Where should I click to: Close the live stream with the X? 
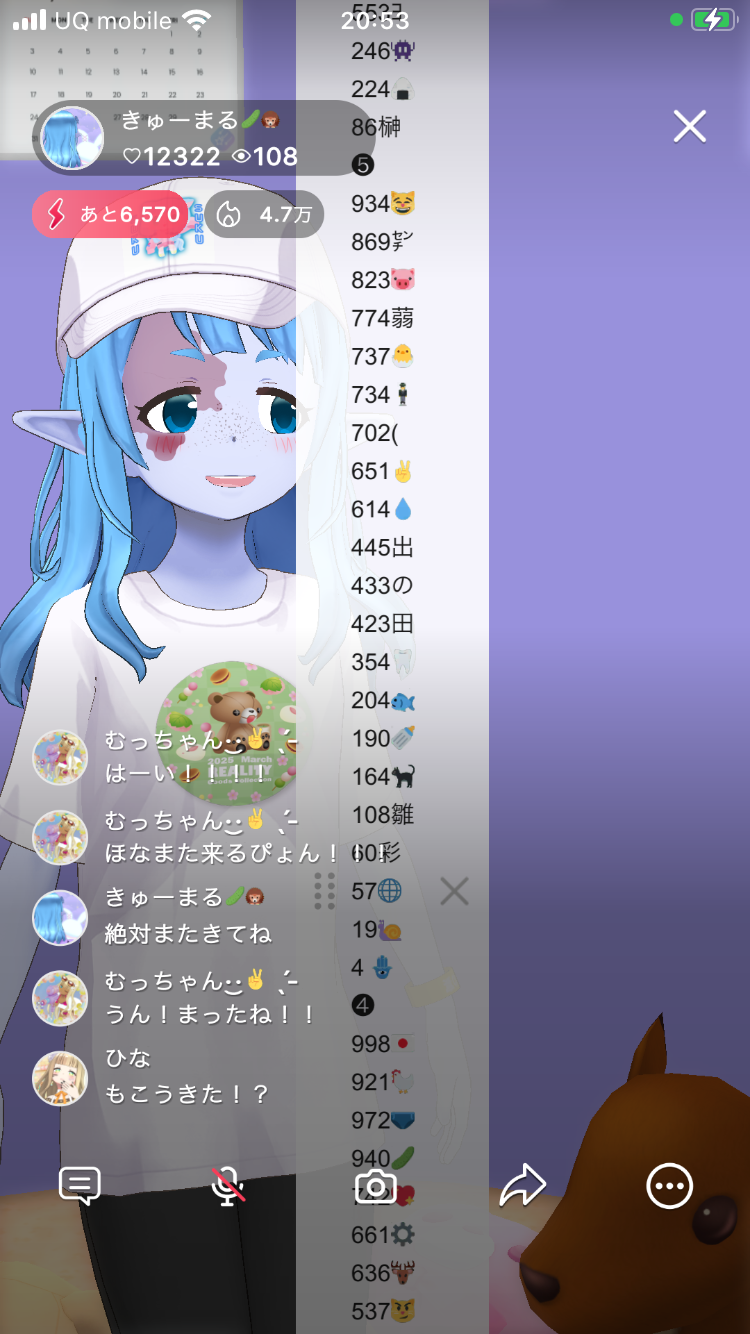689,127
